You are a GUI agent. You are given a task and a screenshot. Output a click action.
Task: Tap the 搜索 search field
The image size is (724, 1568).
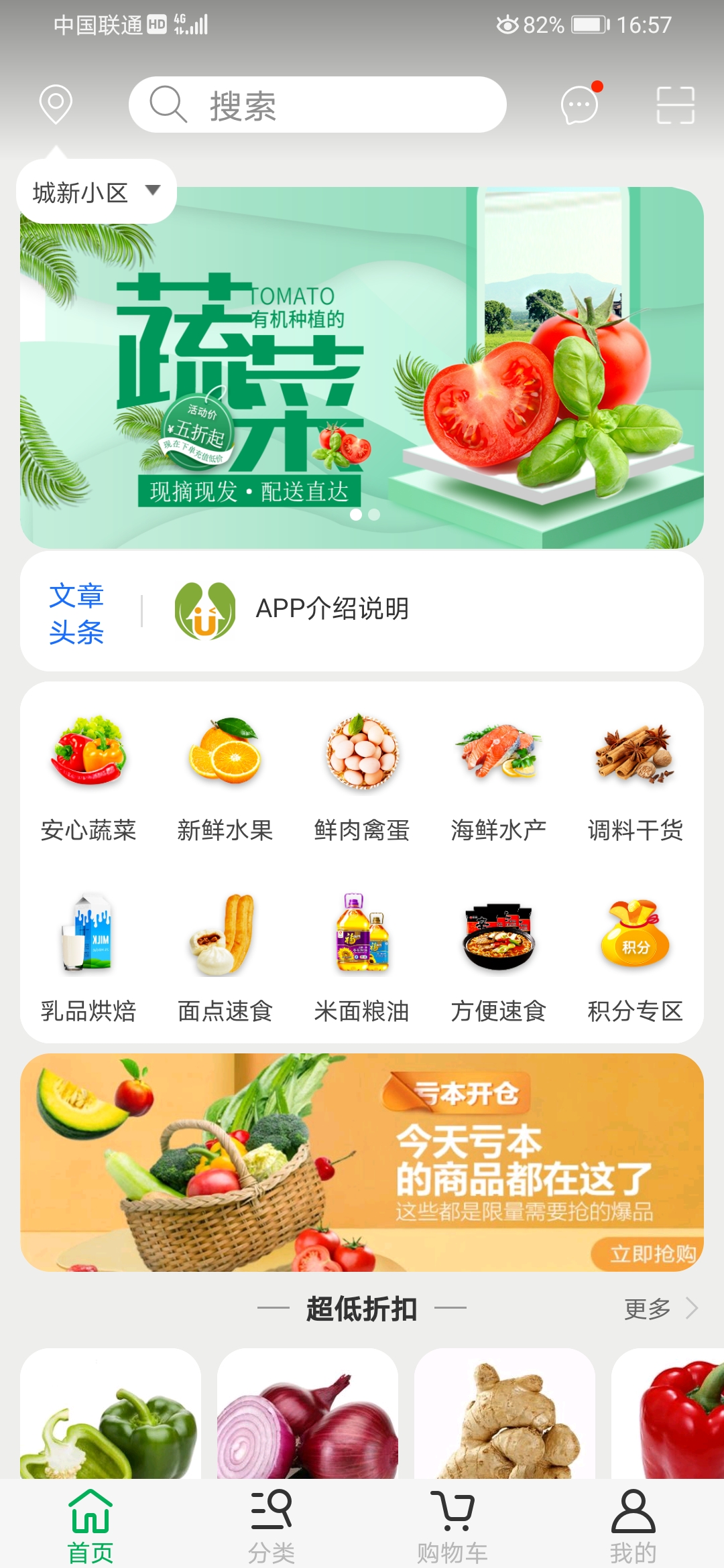pos(315,105)
